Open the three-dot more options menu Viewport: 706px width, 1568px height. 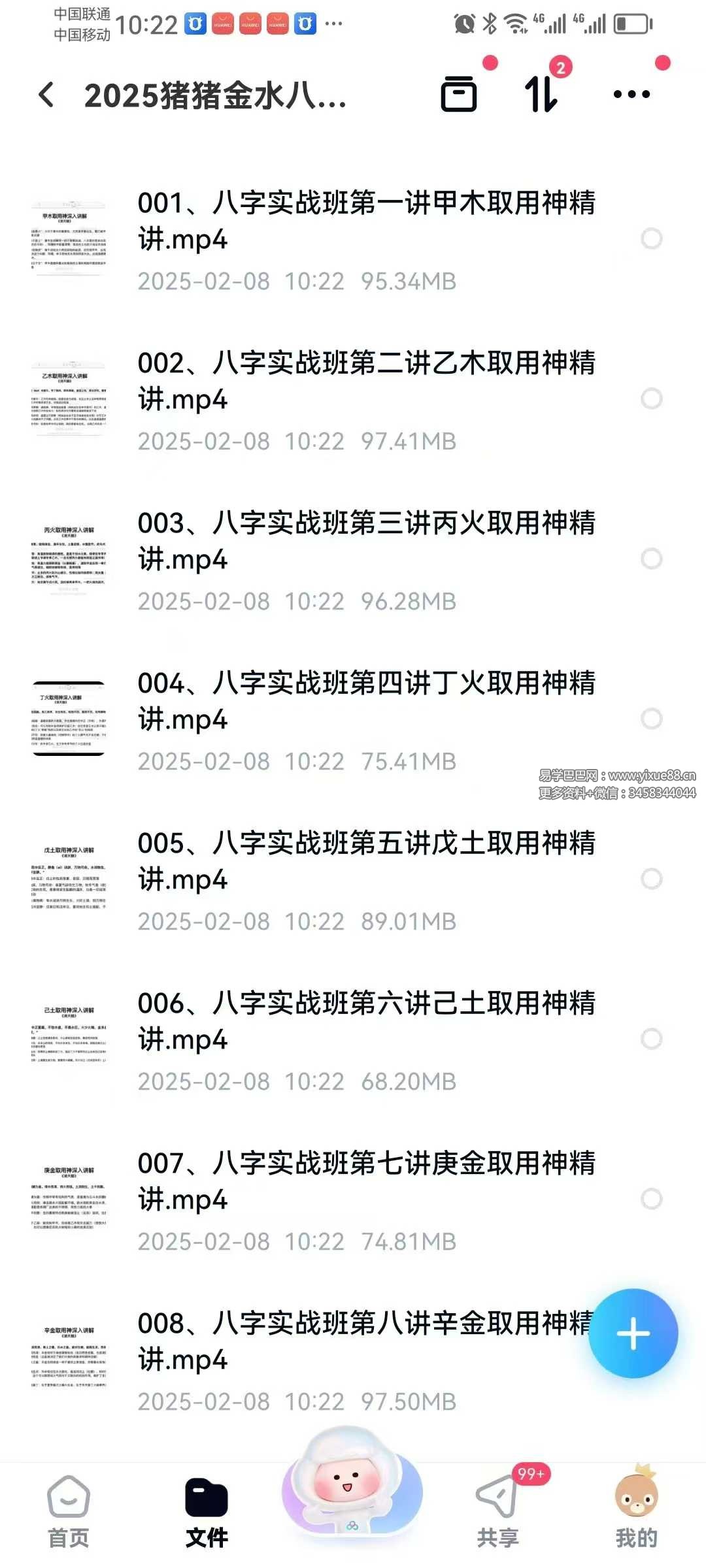click(631, 95)
